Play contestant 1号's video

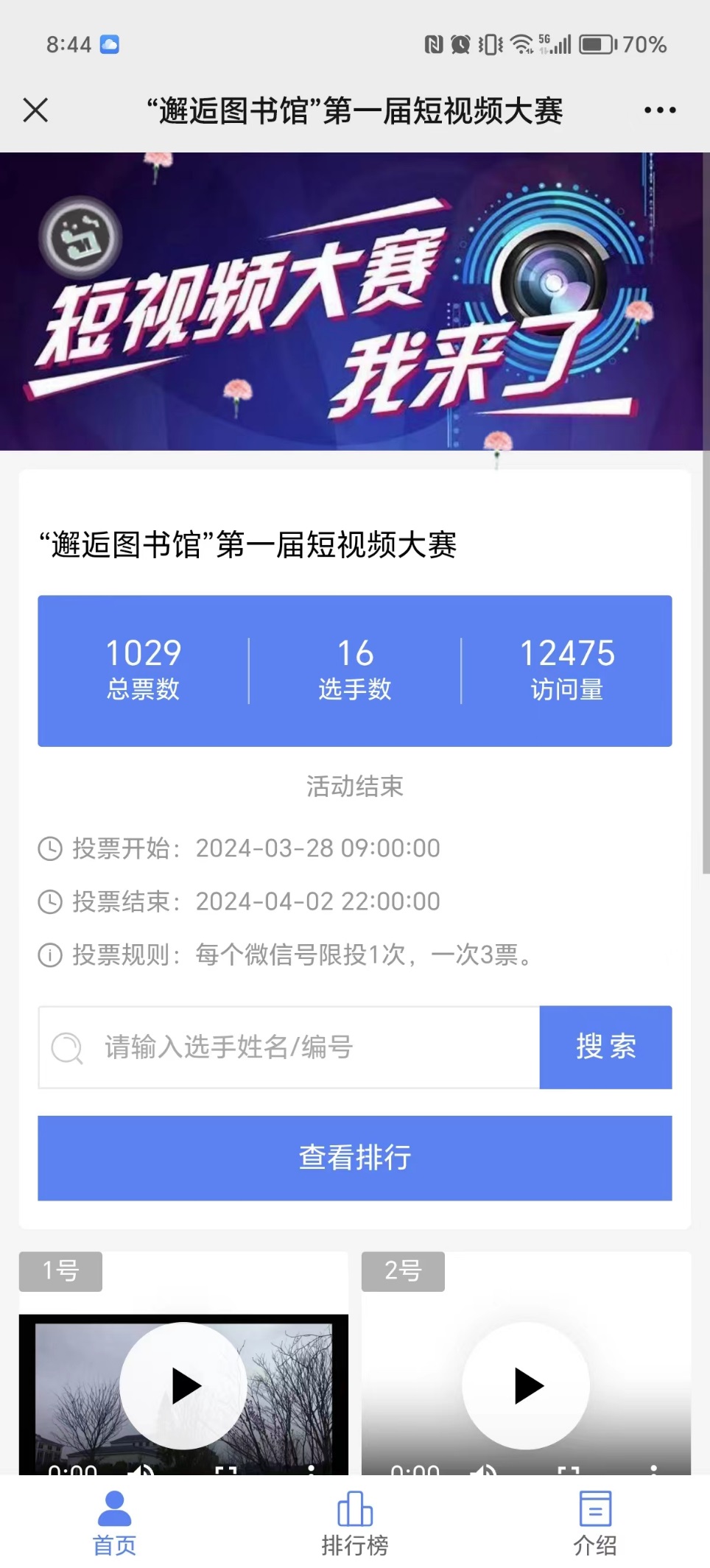click(183, 1385)
